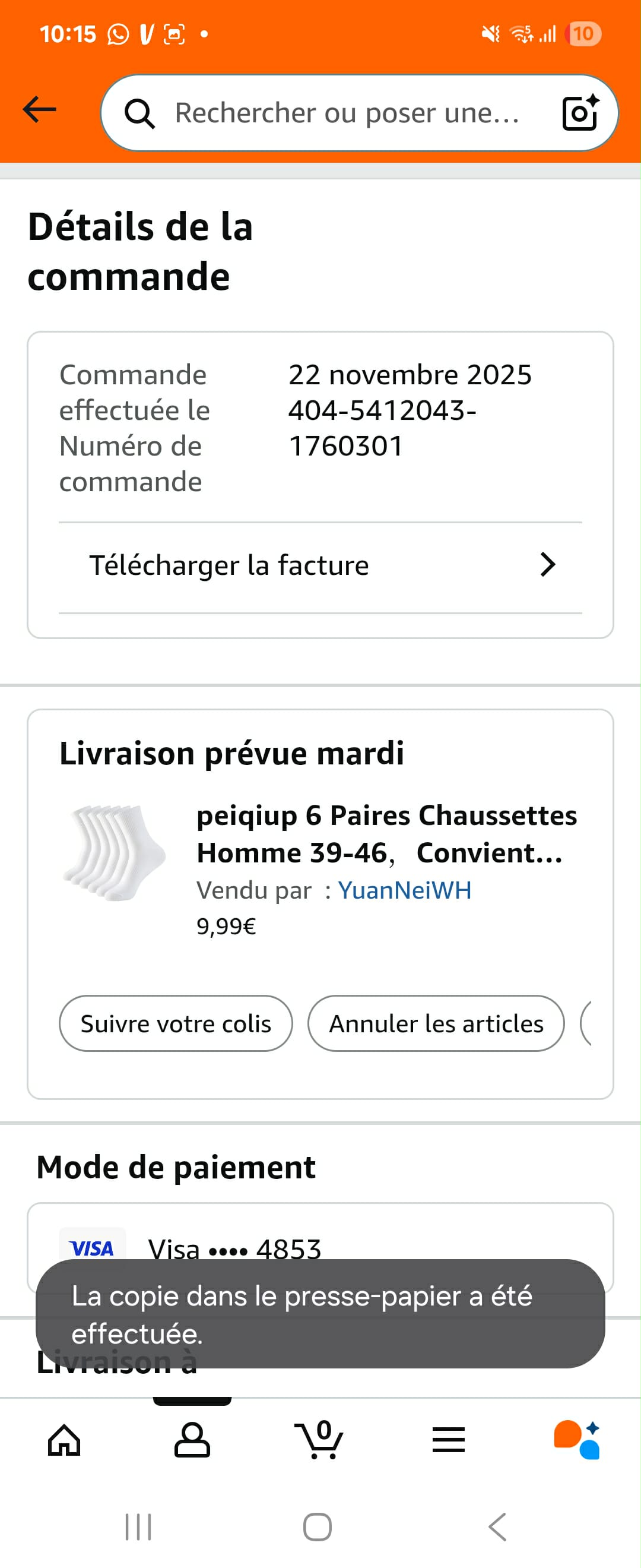The width and height of the screenshot is (641, 1568).
Task: Tap Suivre votre colis button
Action: click(176, 1024)
